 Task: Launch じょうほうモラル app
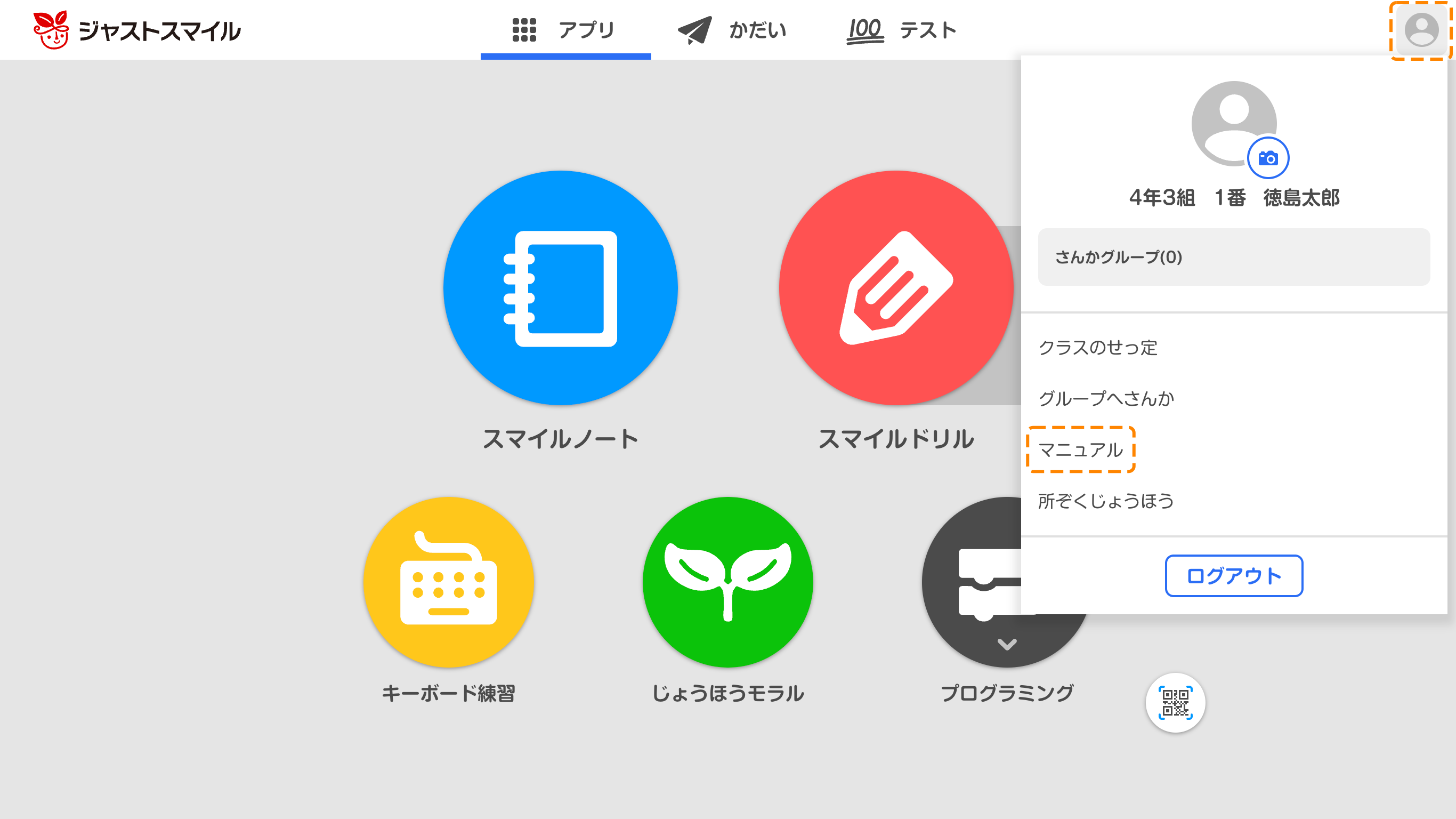coord(727,581)
